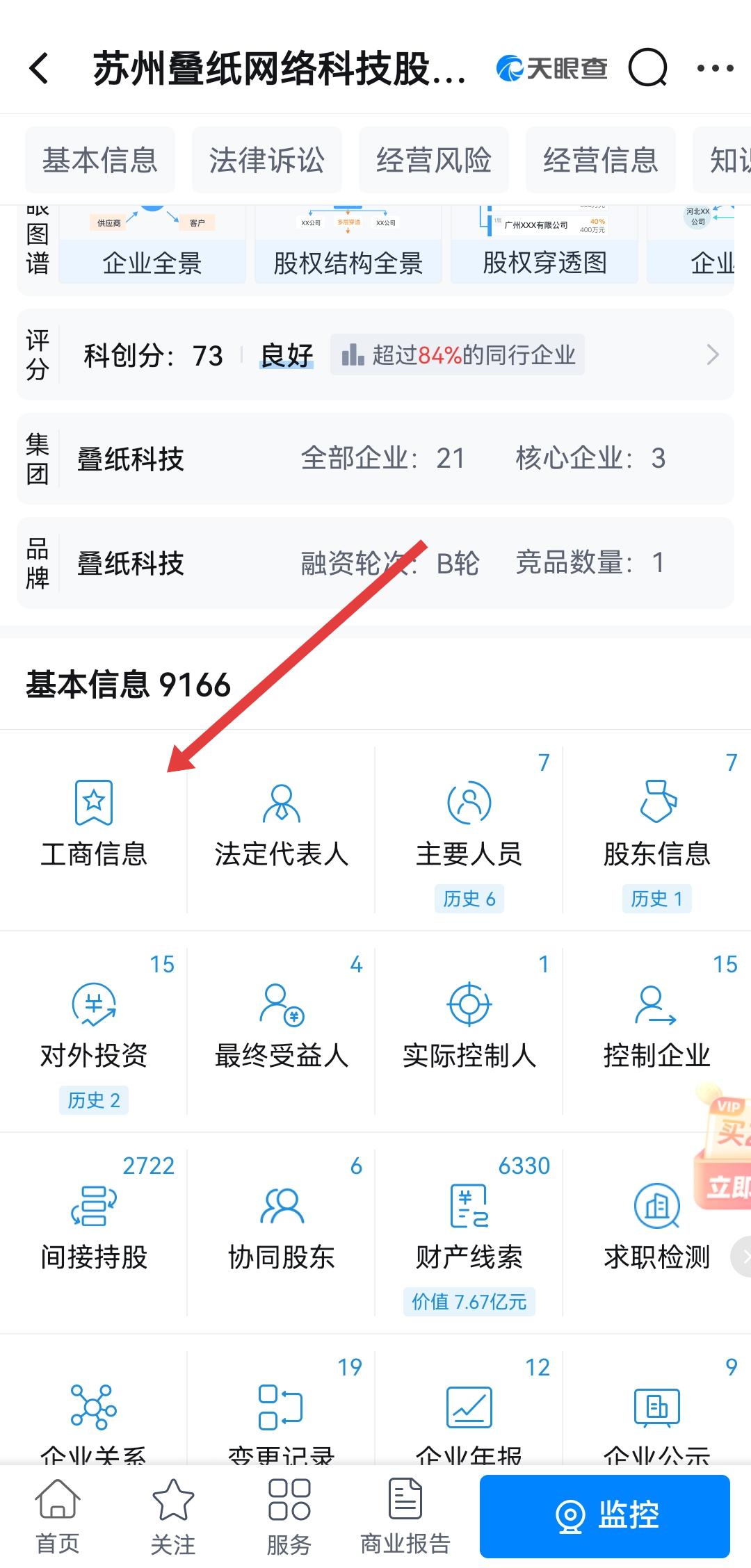Open 商业报告 in bottom bar

pos(405,1516)
